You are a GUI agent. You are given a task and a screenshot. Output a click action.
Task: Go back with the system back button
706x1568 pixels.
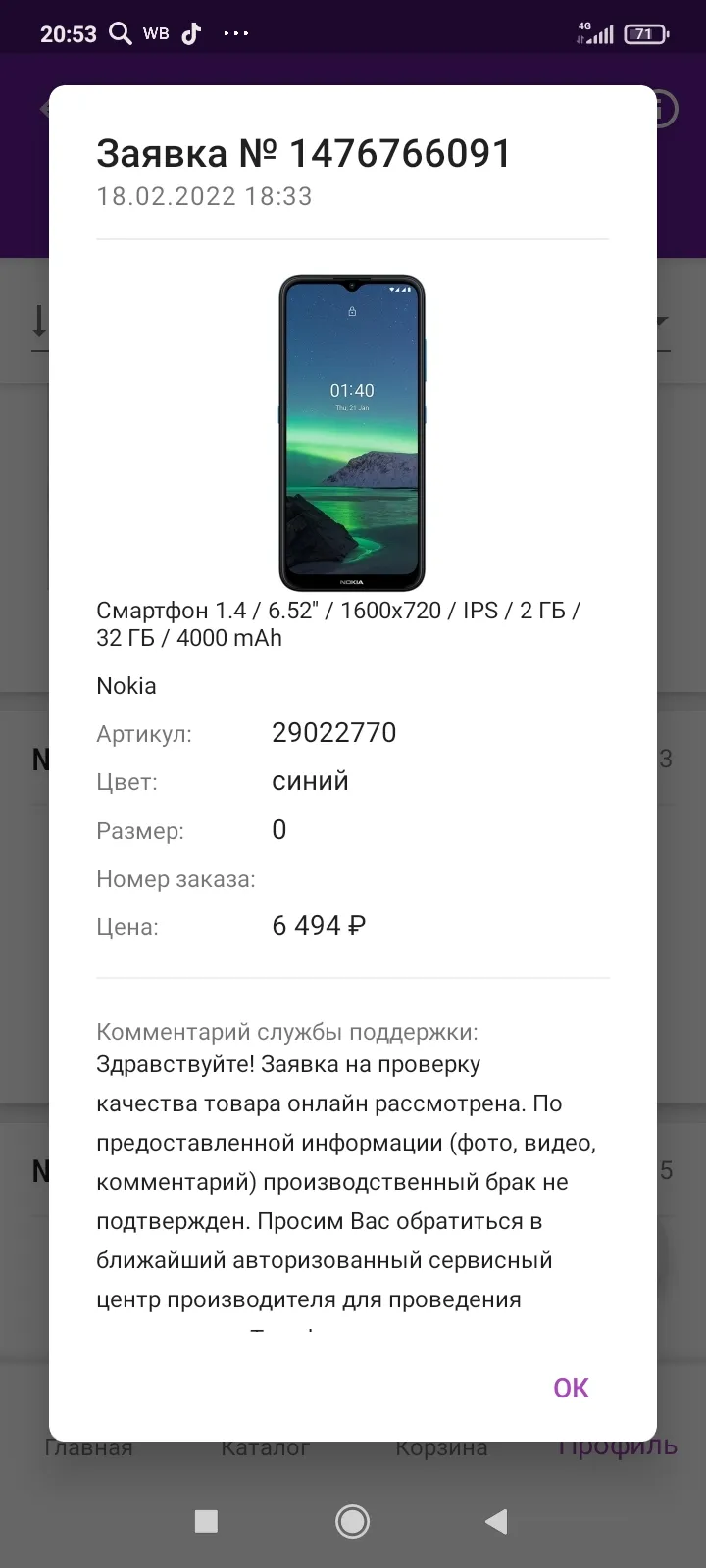[496, 1521]
